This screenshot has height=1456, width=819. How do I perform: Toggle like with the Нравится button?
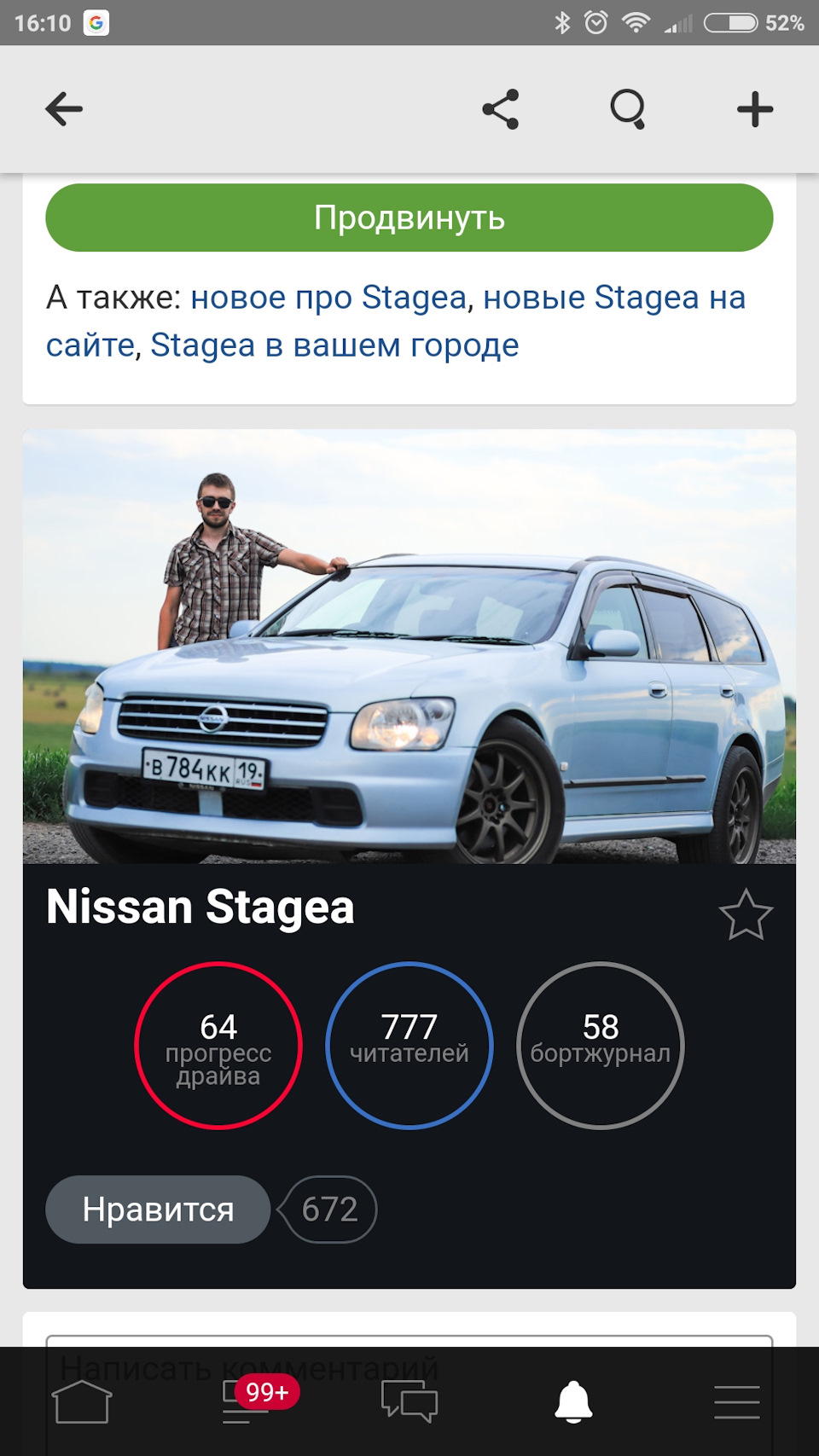click(x=157, y=1209)
